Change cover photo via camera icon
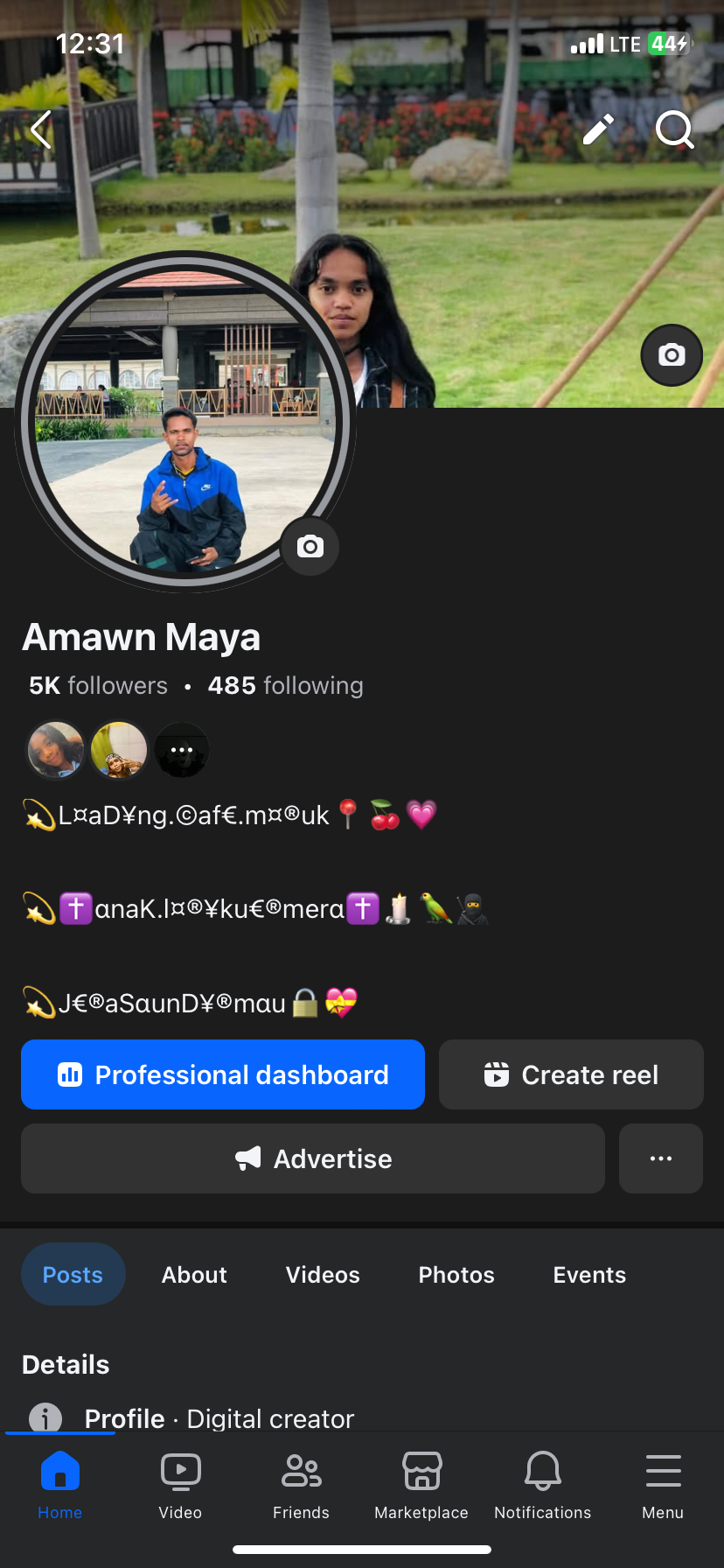724x1568 pixels. 672,354
